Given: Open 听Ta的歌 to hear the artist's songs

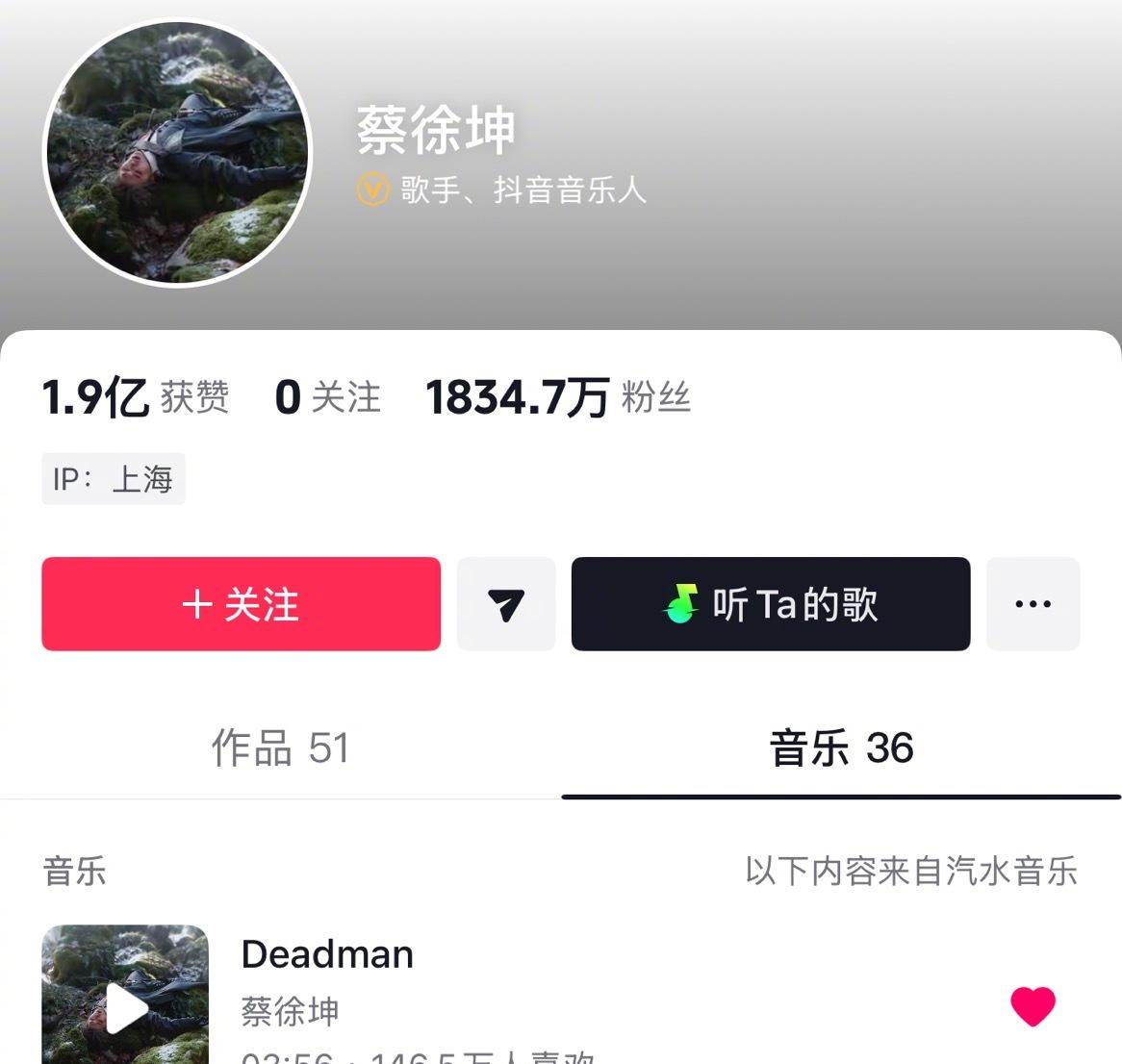Looking at the screenshot, I should point(770,604).
